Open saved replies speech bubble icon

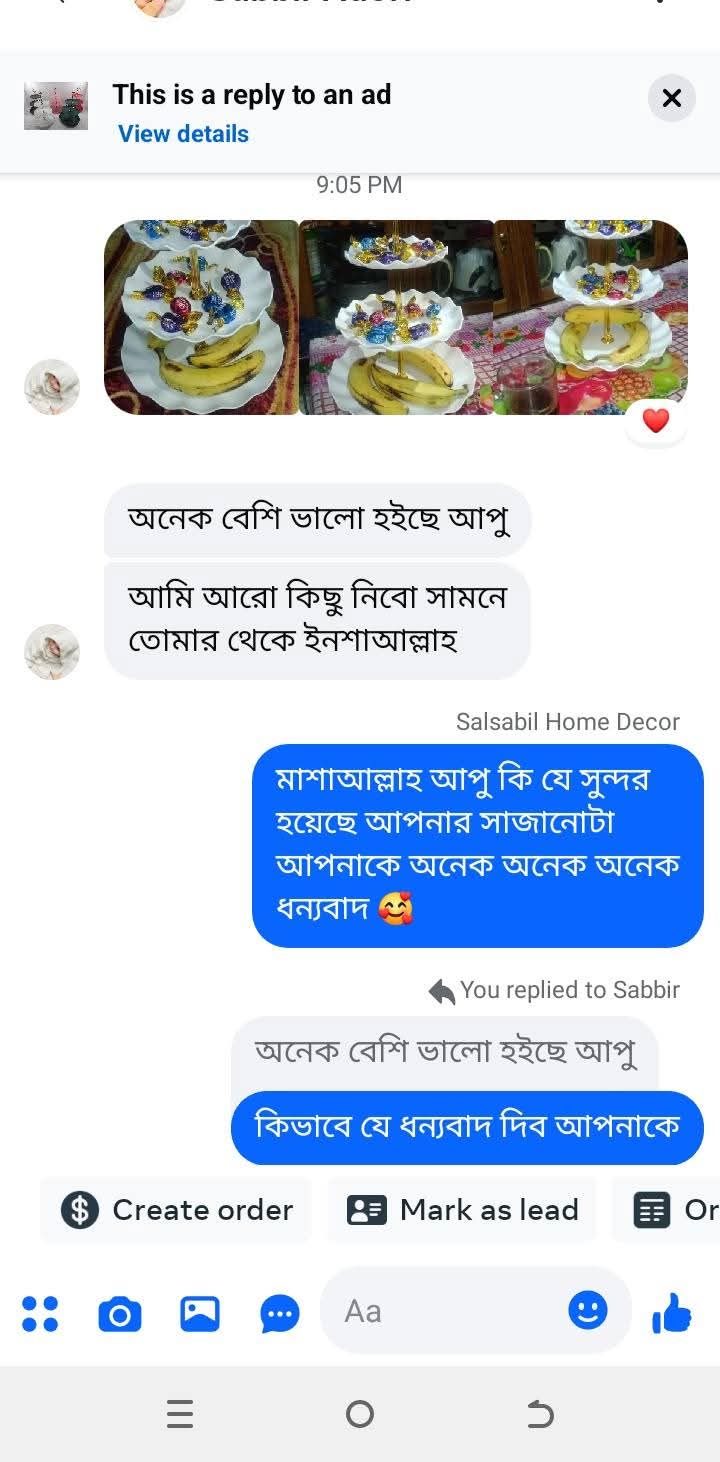280,1313
